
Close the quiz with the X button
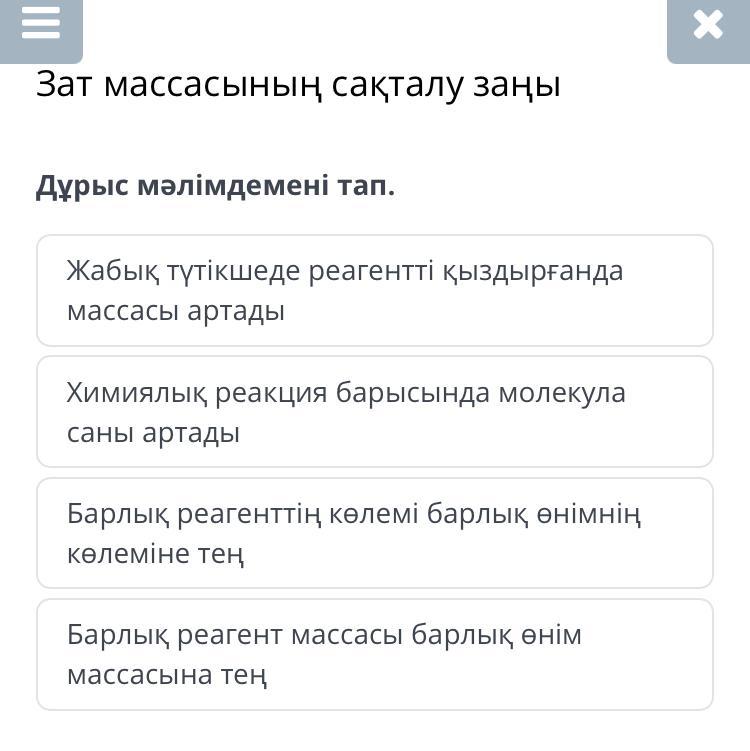tap(708, 29)
